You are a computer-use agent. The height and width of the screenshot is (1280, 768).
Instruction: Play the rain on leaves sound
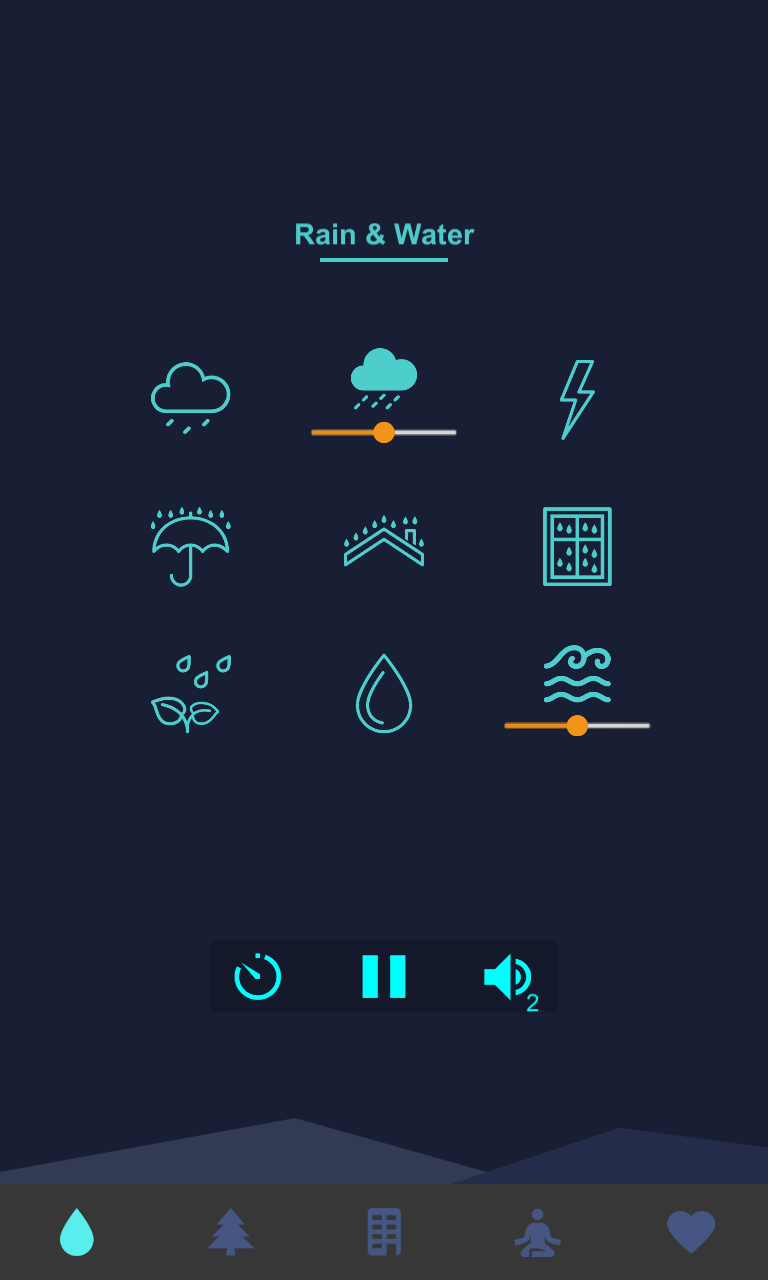pos(190,693)
